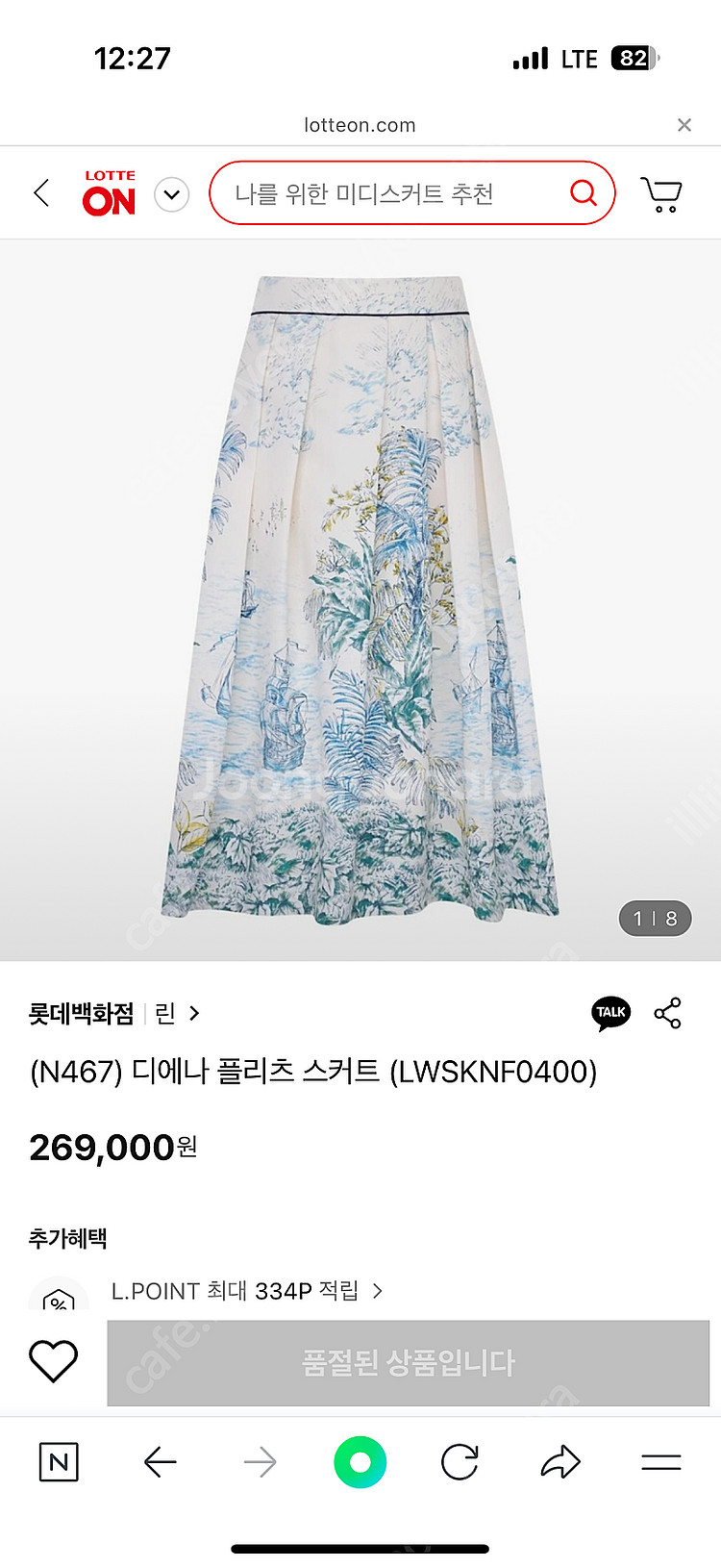The width and height of the screenshot is (721, 1568).
Task: Expand the category selector next to LOTTE ON
Action: 171,193
